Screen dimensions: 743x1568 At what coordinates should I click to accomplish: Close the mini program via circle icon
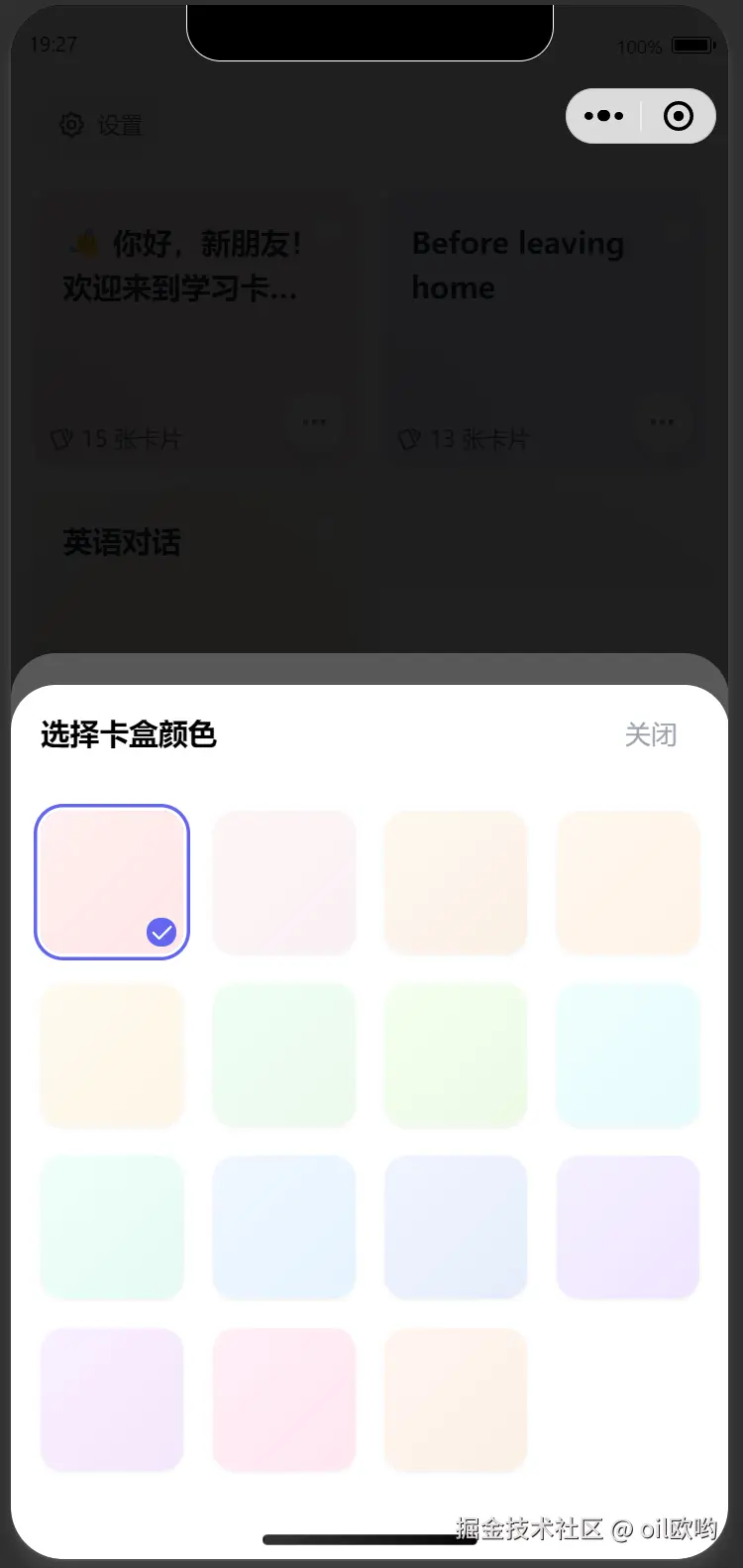[x=679, y=116]
